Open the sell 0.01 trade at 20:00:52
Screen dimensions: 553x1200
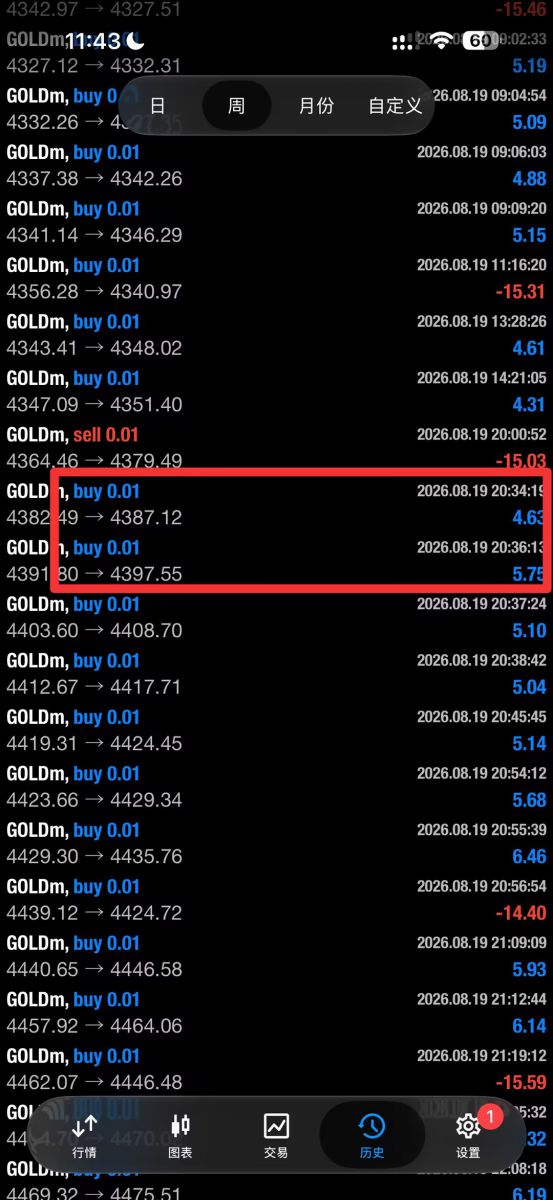coord(276,448)
